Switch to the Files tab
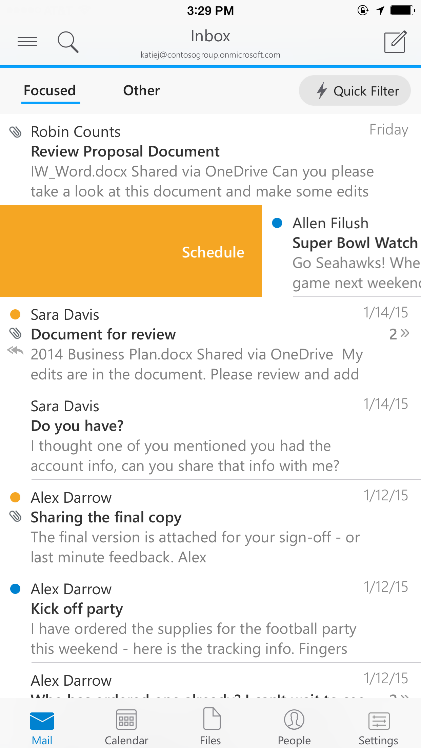The width and height of the screenshot is (421, 748). coord(210,727)
